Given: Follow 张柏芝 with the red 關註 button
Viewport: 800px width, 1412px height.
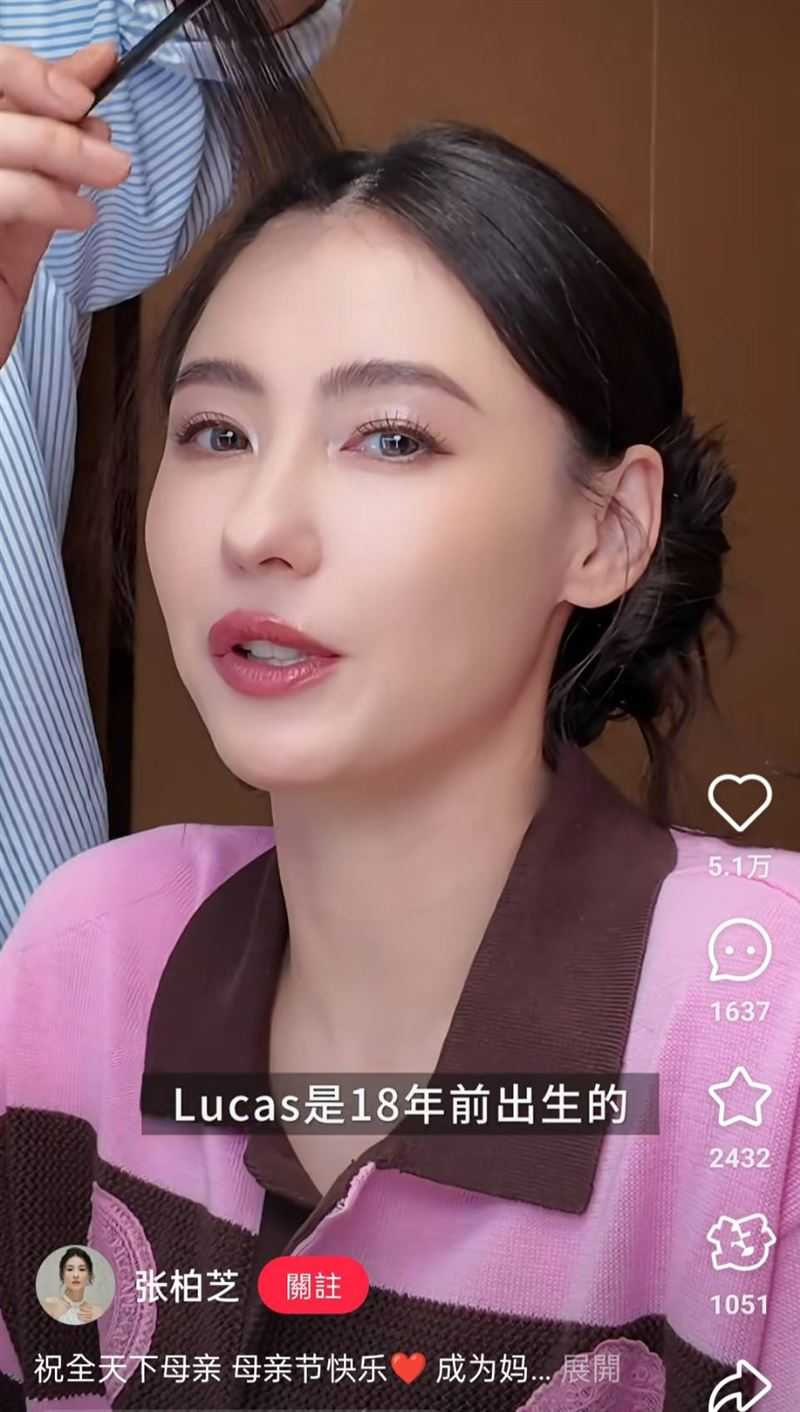Looking at the screenshot, I should point(313,1285).
